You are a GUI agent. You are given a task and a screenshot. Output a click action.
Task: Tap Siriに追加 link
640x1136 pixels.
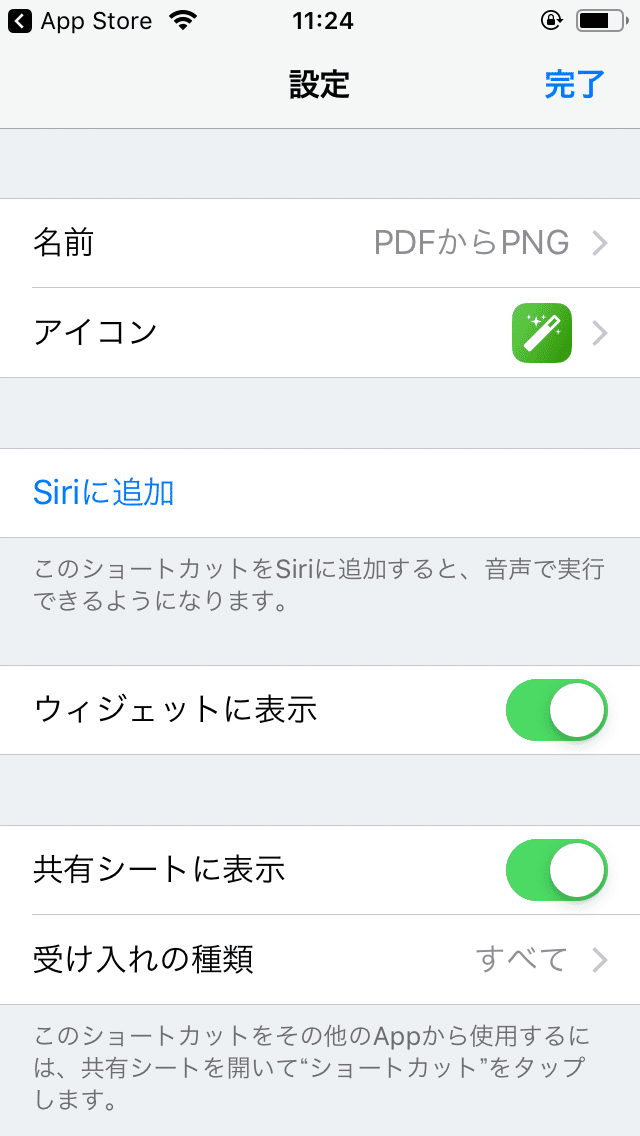click(x=104, y=493)
